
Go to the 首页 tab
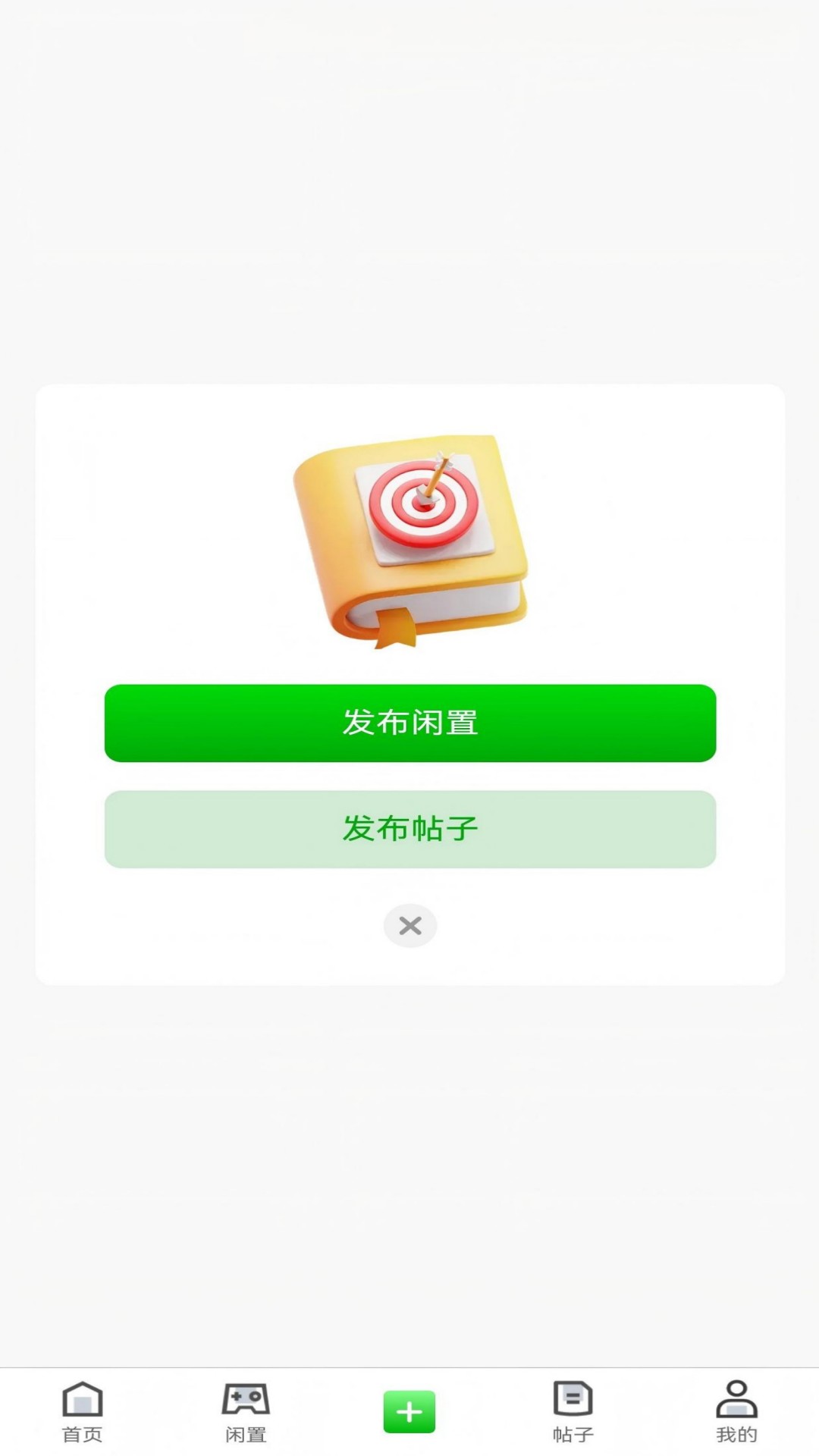point(82,1418)
